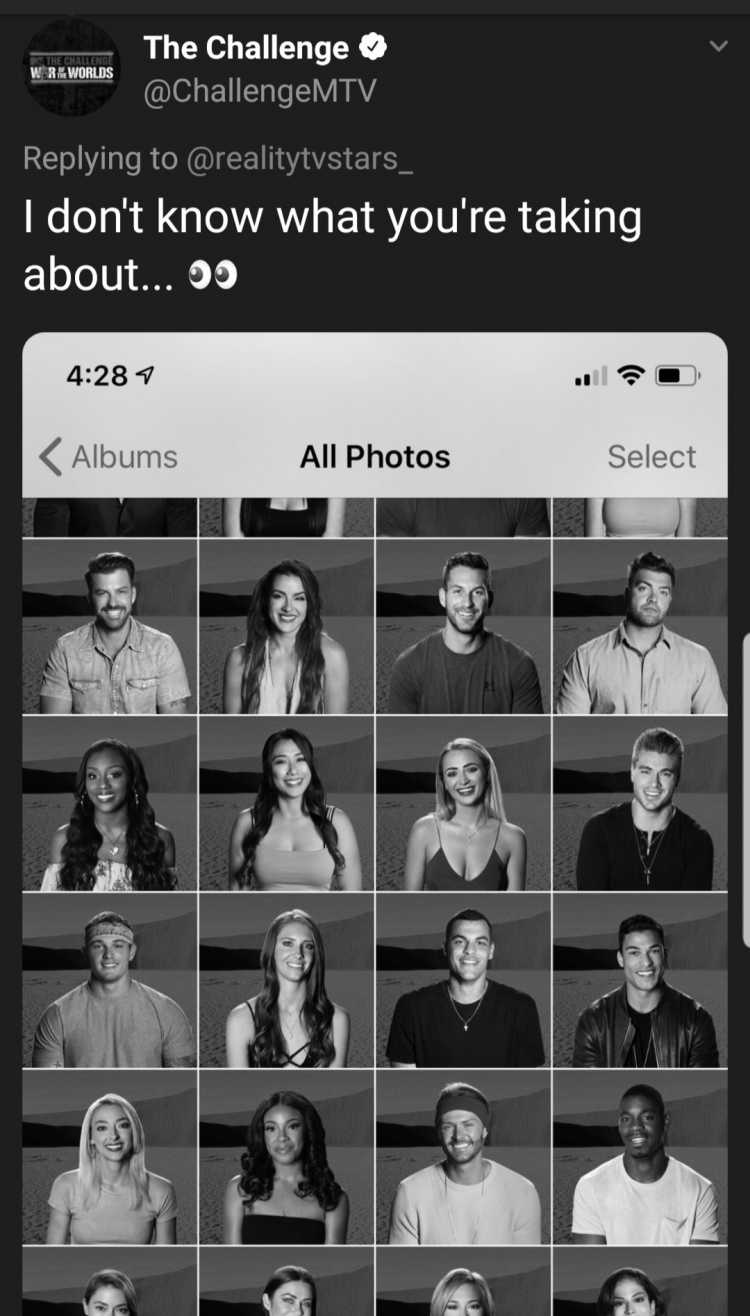Open the tweet options chevron menu
This screenshot has width=750, height=1316.
click(x=717, y=46)
